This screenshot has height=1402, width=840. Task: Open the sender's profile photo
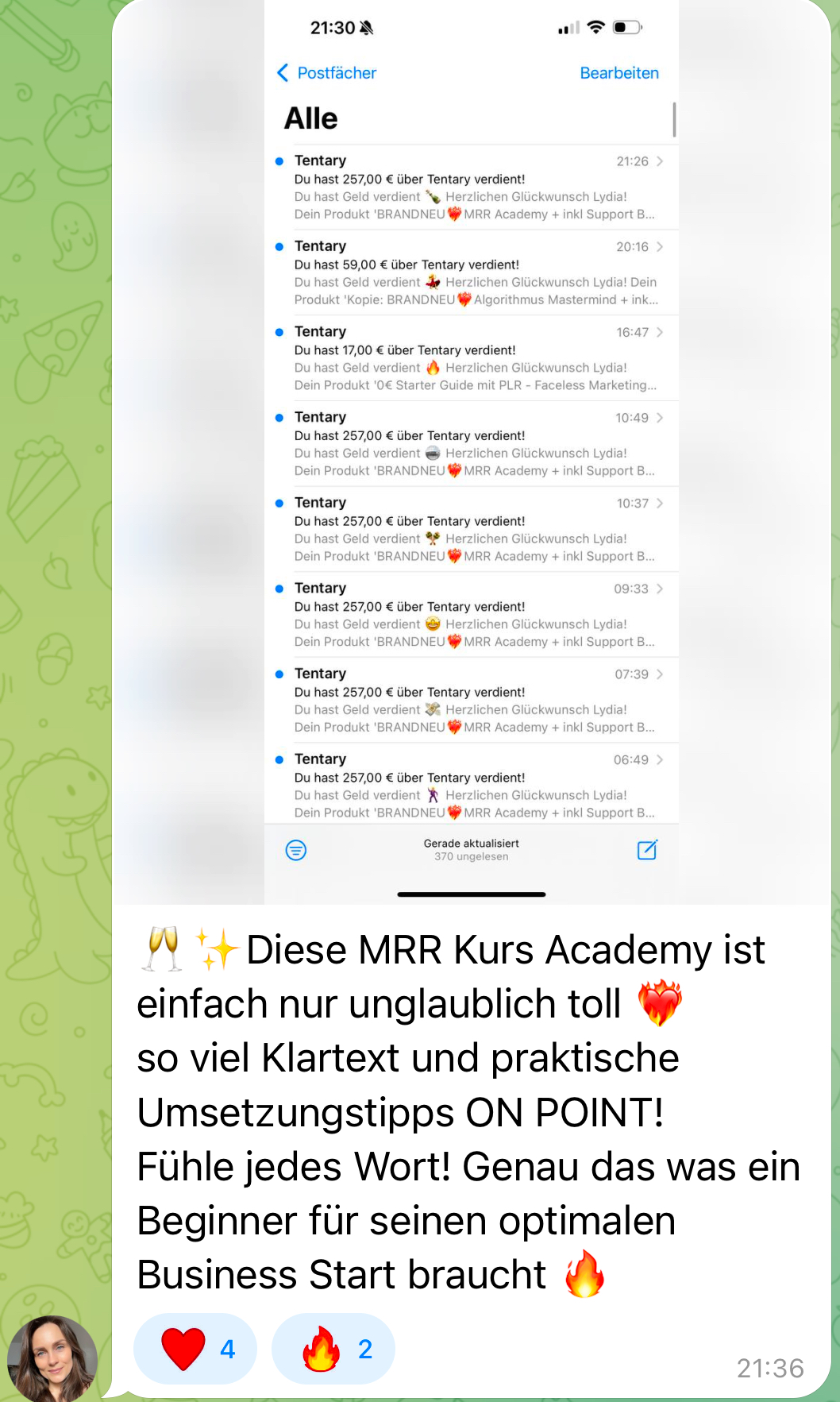tap(52, 1357)
